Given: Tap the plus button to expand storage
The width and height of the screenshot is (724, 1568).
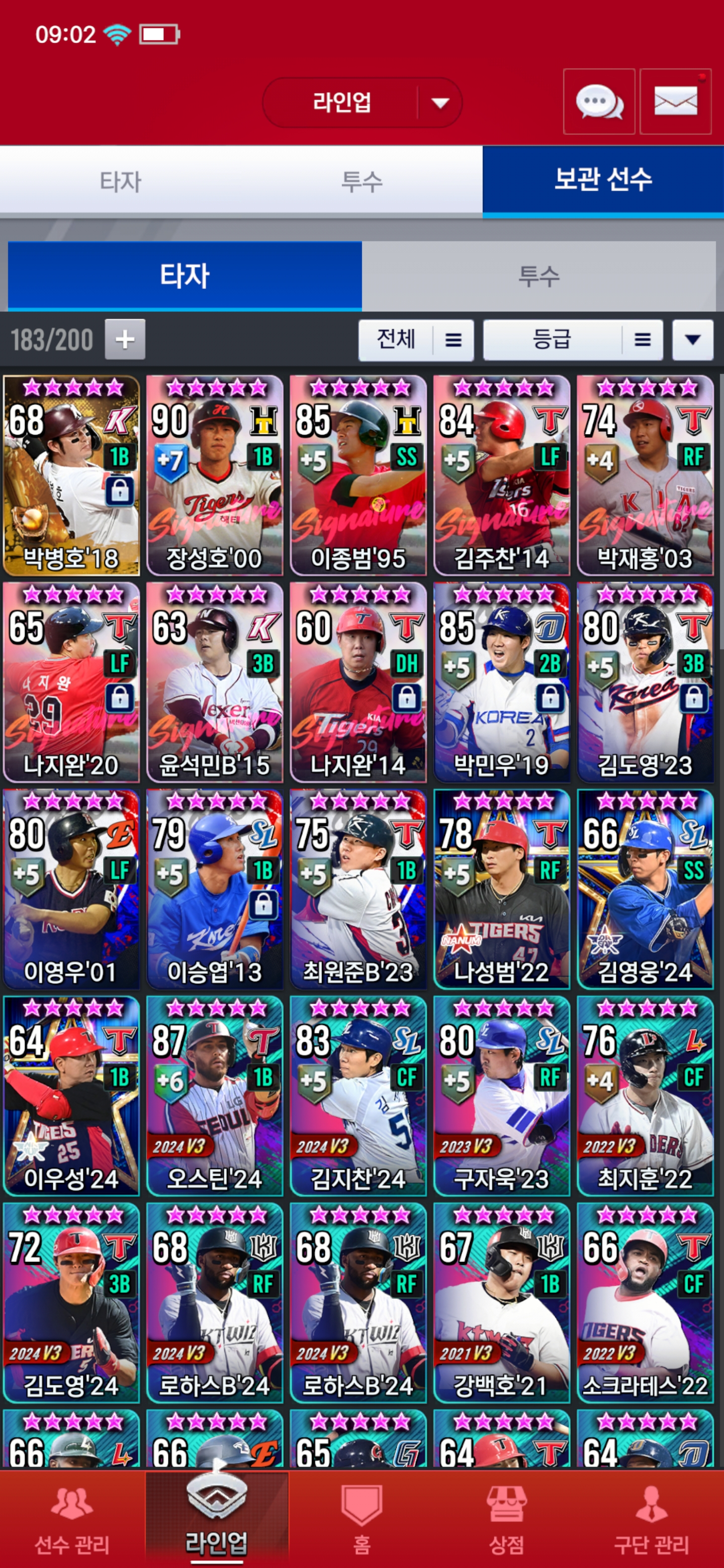Looking at the screenshot, I should 125,339.
